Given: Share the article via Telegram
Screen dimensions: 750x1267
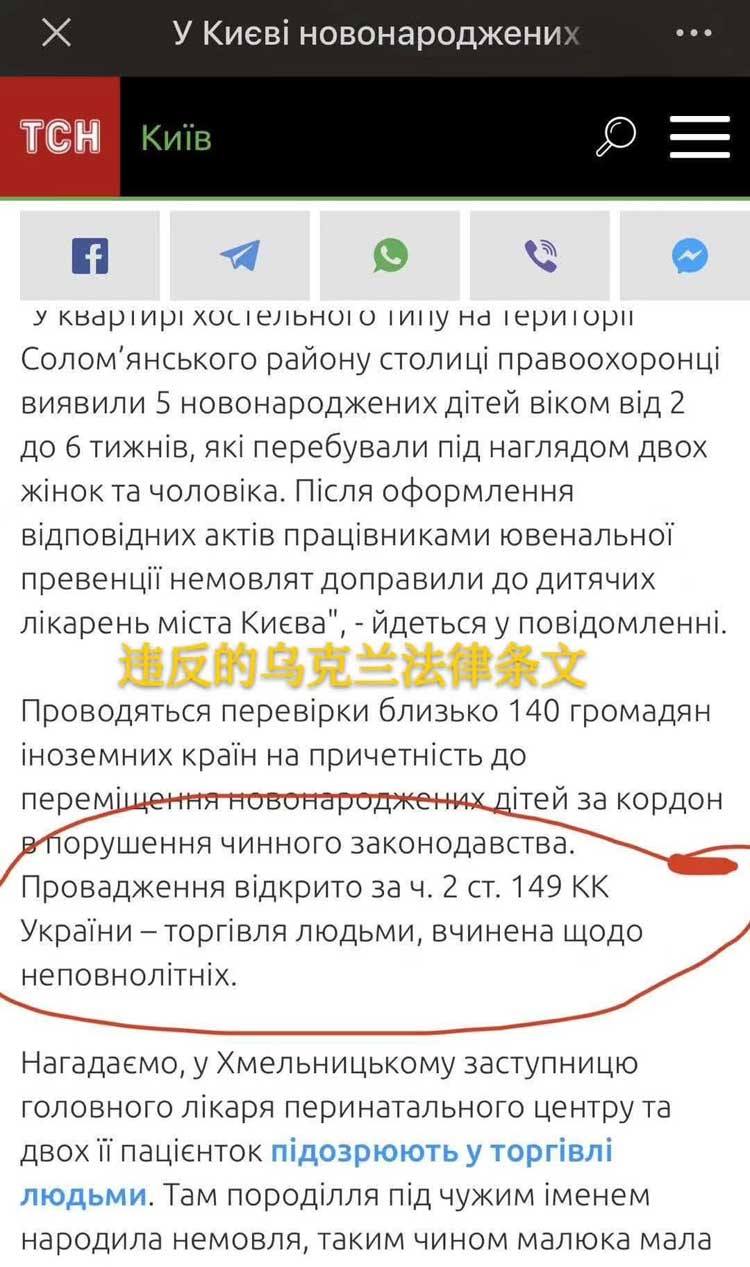Looking at the screenshot, I should [239, 256].
